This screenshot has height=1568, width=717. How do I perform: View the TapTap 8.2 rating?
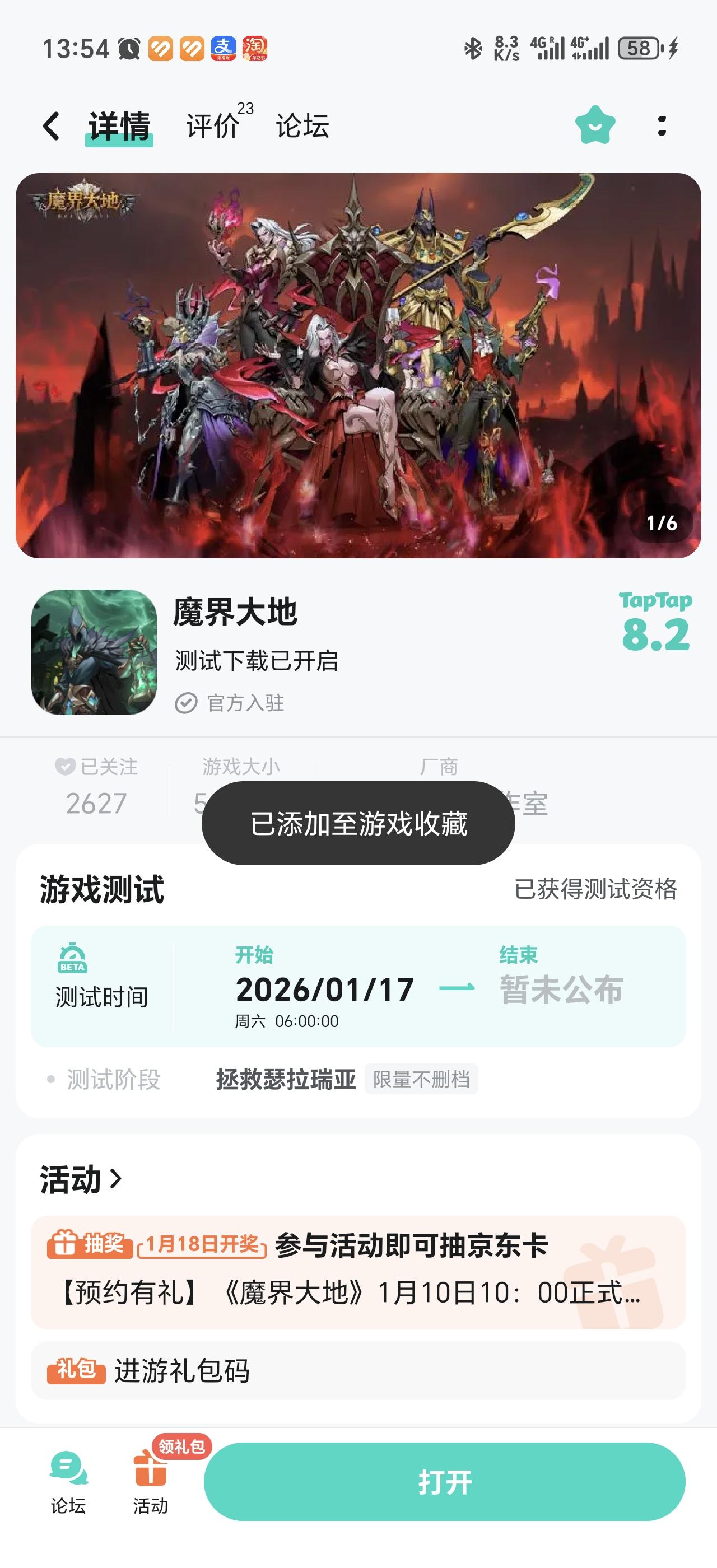click(655, 623)
